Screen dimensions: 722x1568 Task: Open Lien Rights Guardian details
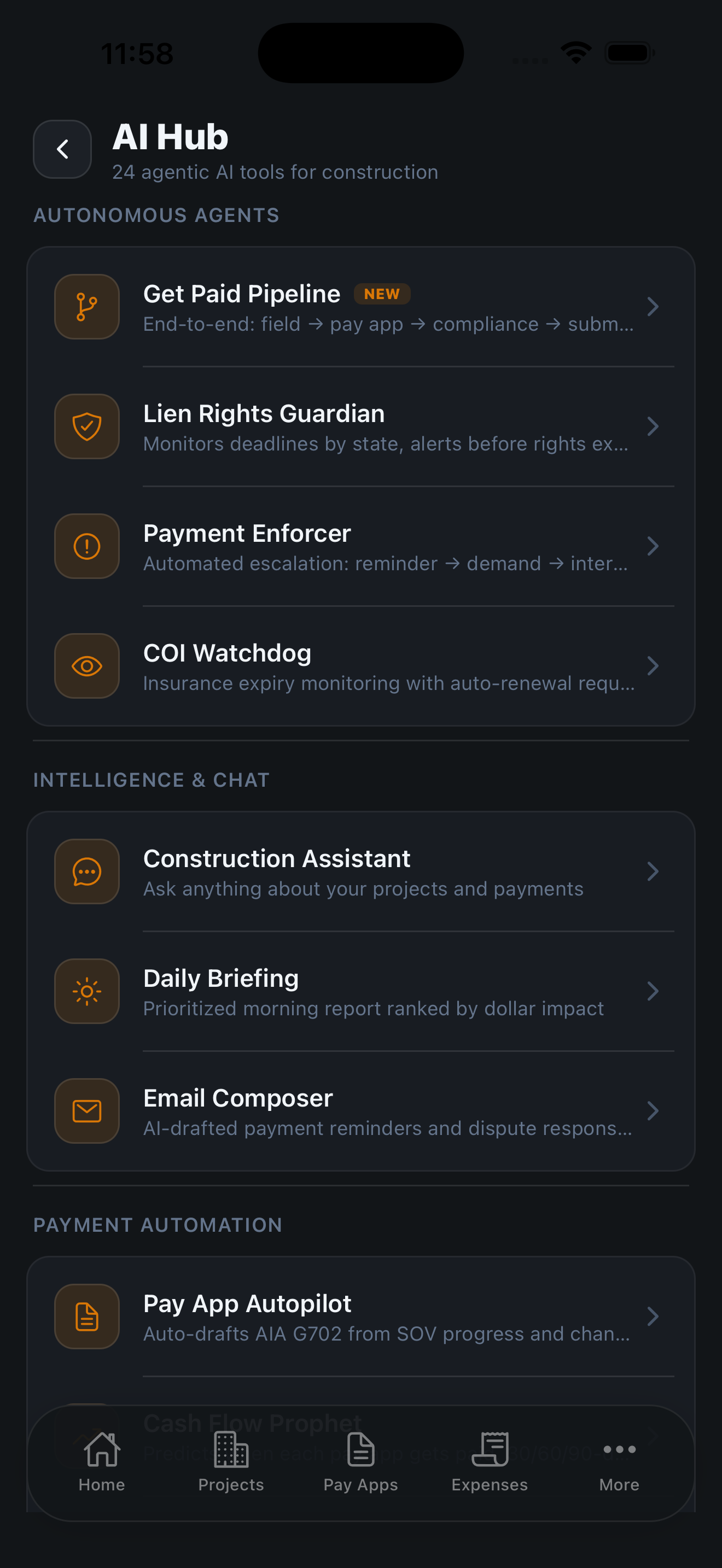click(x=361, y=425)
